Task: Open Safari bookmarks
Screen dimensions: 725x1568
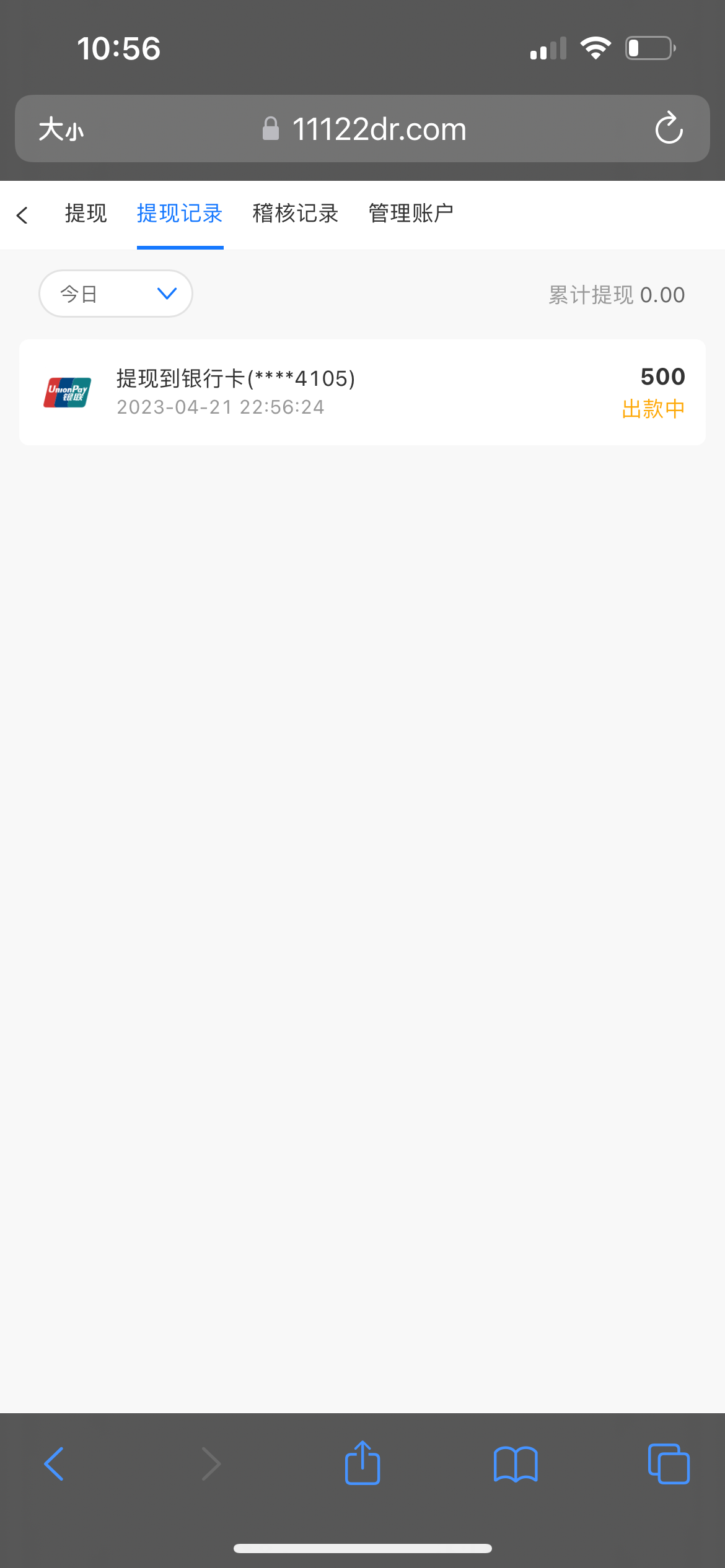Action: click(x=516, y=1464)
